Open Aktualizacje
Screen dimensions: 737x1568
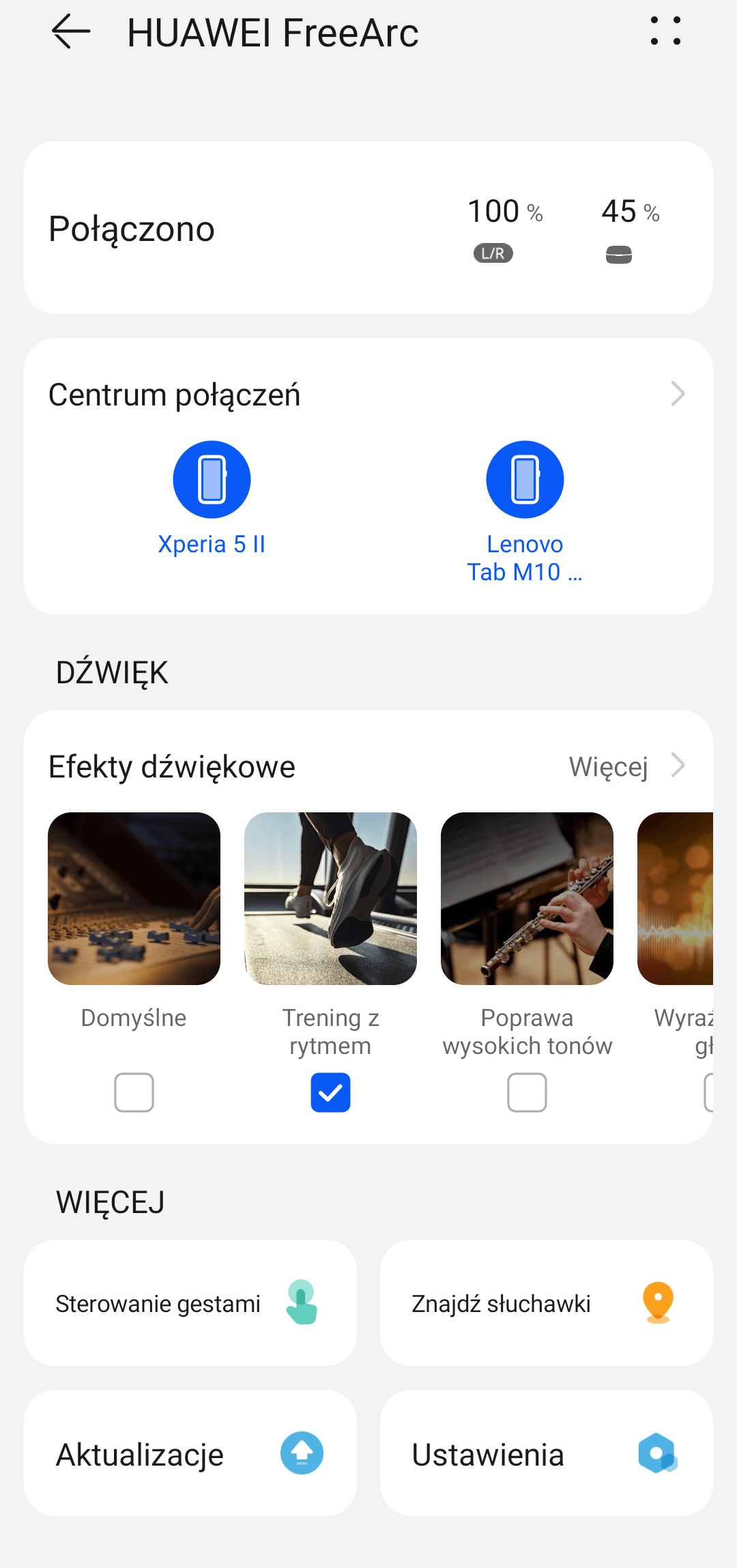pyautogui.click(x=190, y=1453)
